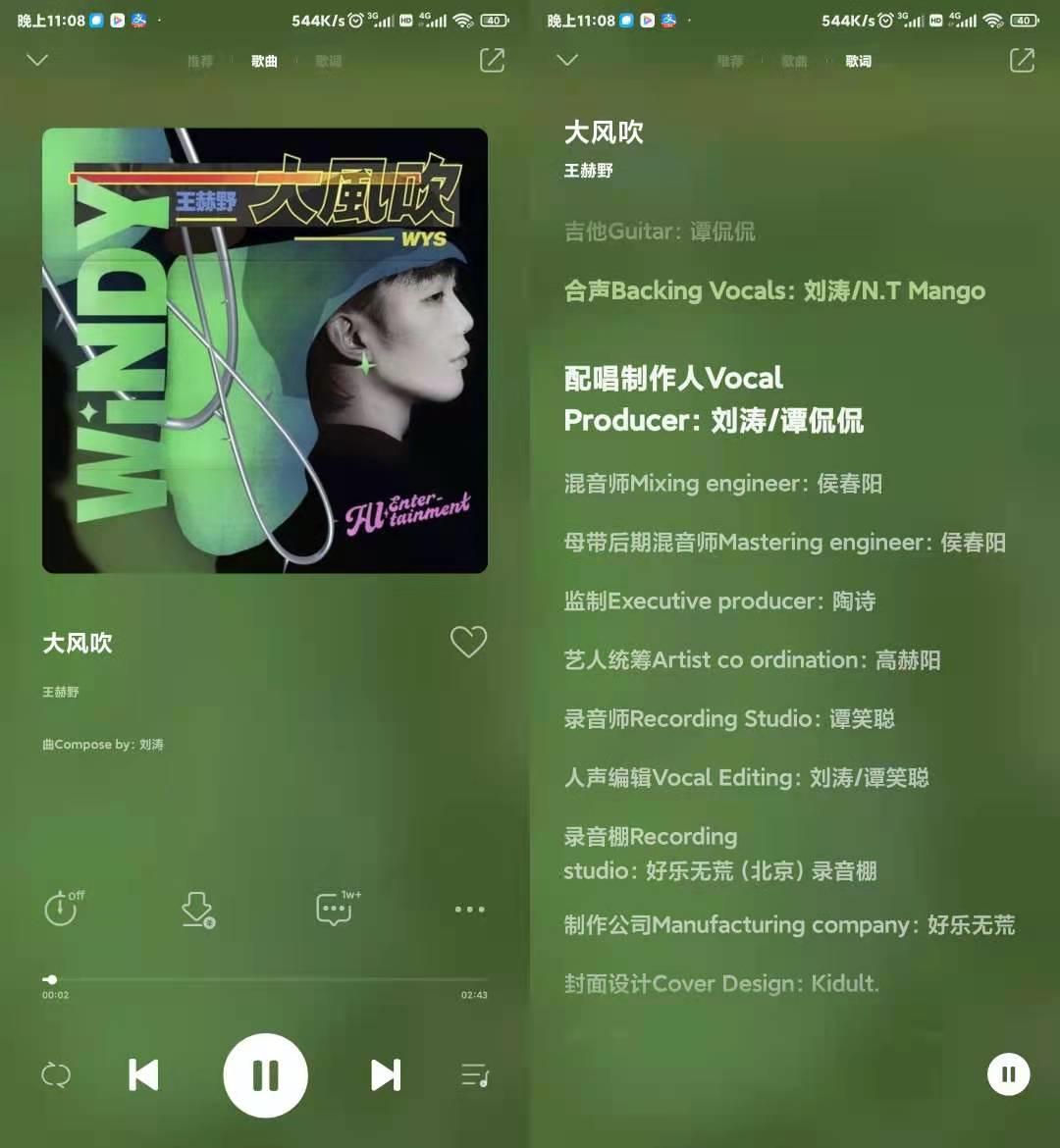Go back to the previous track
Image resolution: width=1060 pixels, height=1148 pixels.
pos(143,1074)
